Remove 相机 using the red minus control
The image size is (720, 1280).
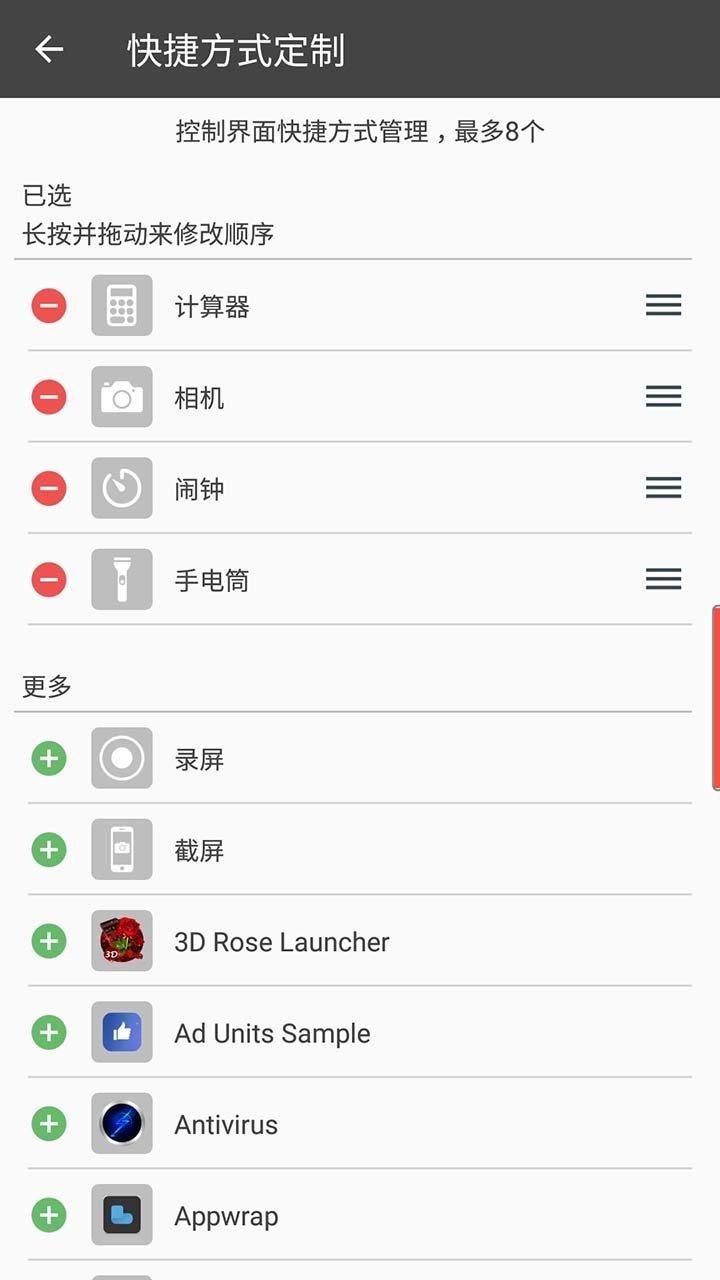click(x=48, y=397)
